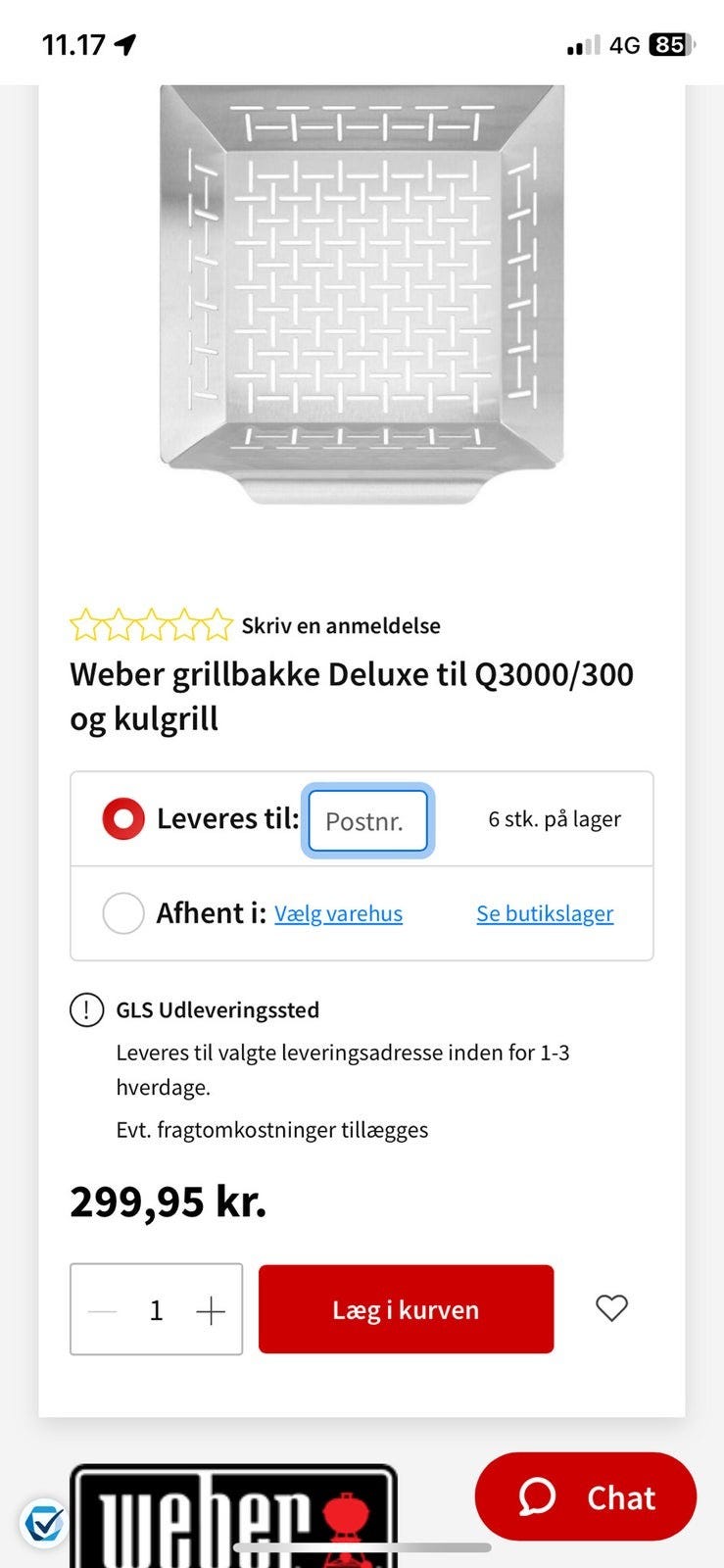Screen dimensions: 724x1568
Task: Open warehouse selection via Vælg varehus
Action: click(x=338, y=912)
